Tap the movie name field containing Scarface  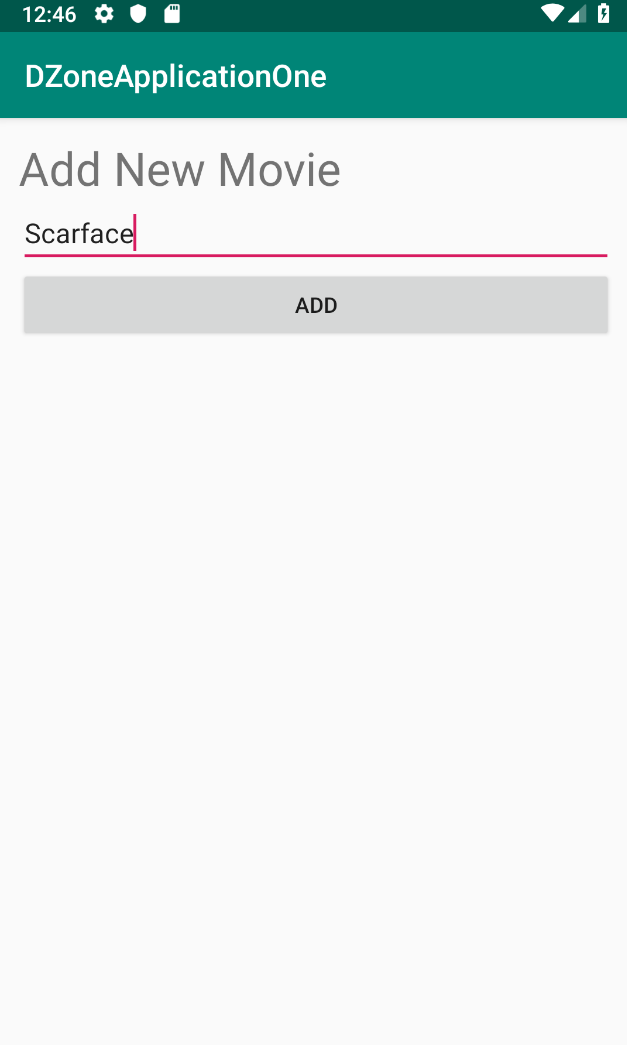click(315, 234)
